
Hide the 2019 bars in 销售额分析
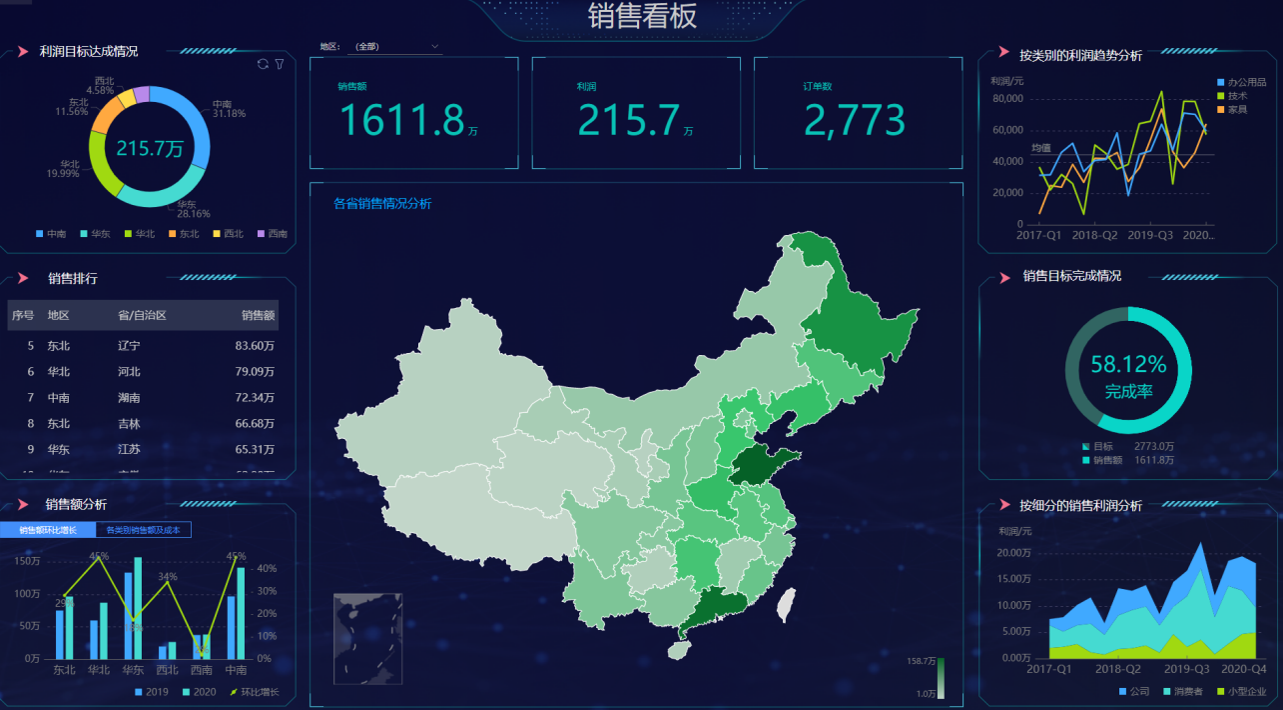[x=151, y=692]
